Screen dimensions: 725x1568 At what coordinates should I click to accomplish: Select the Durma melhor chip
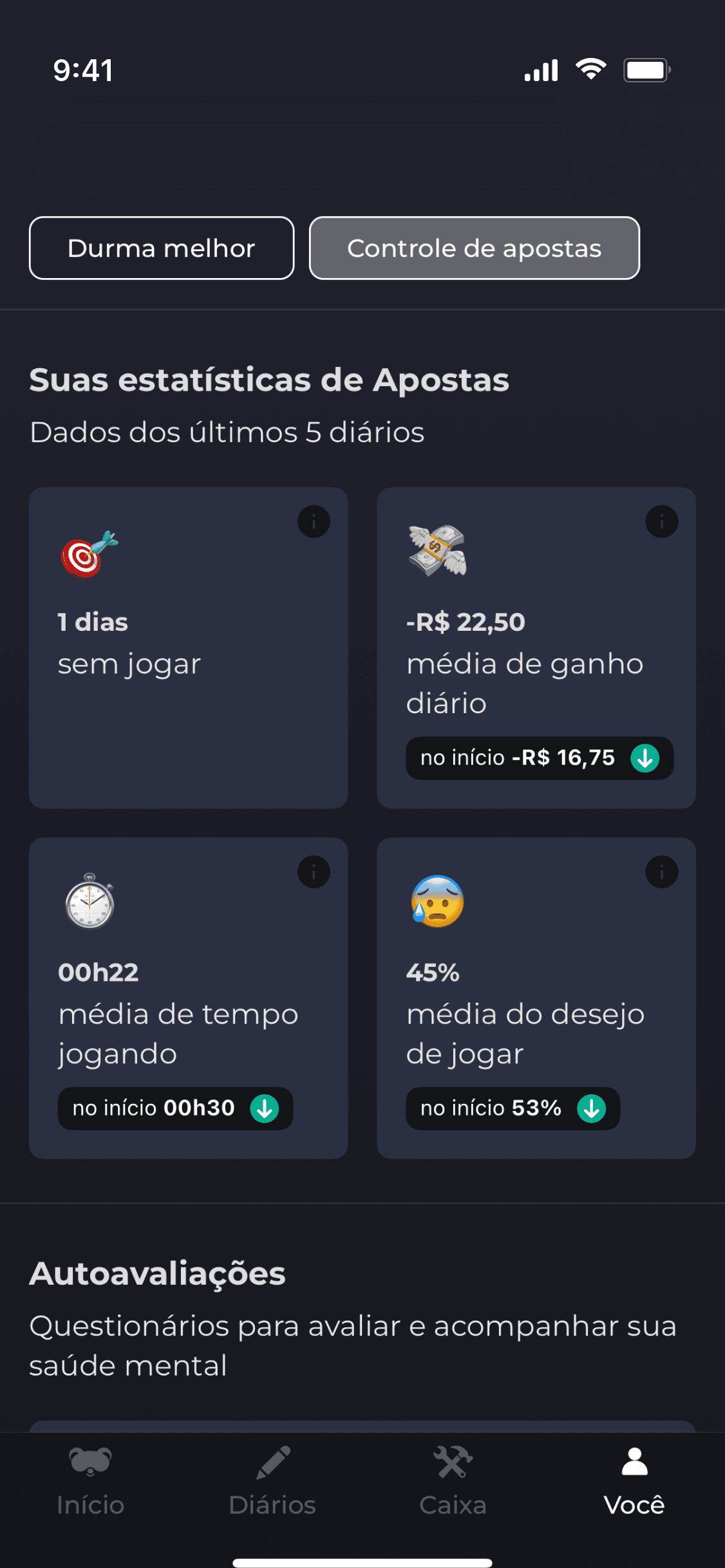click(162, 248)
